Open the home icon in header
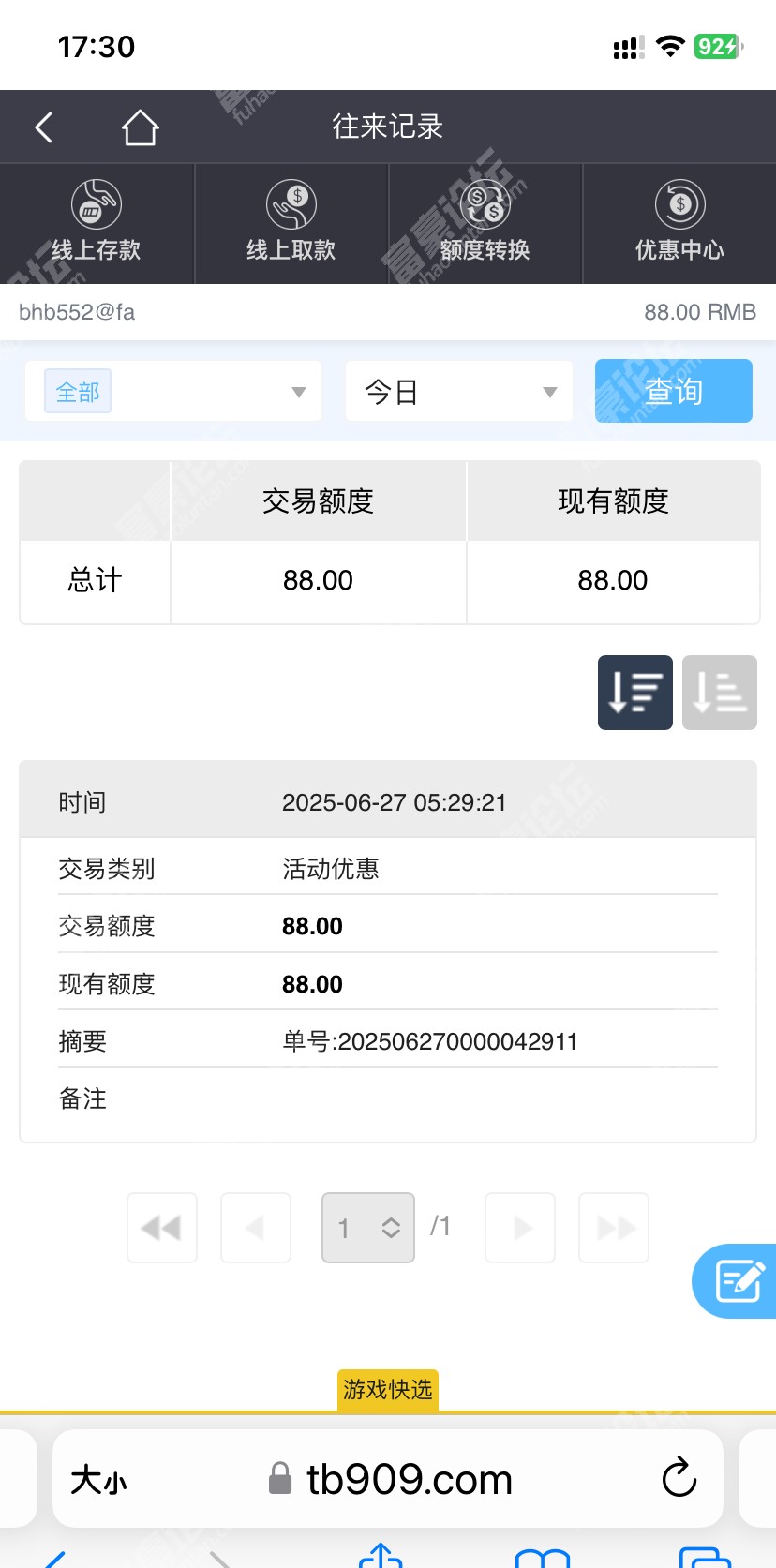 (141, 127)
